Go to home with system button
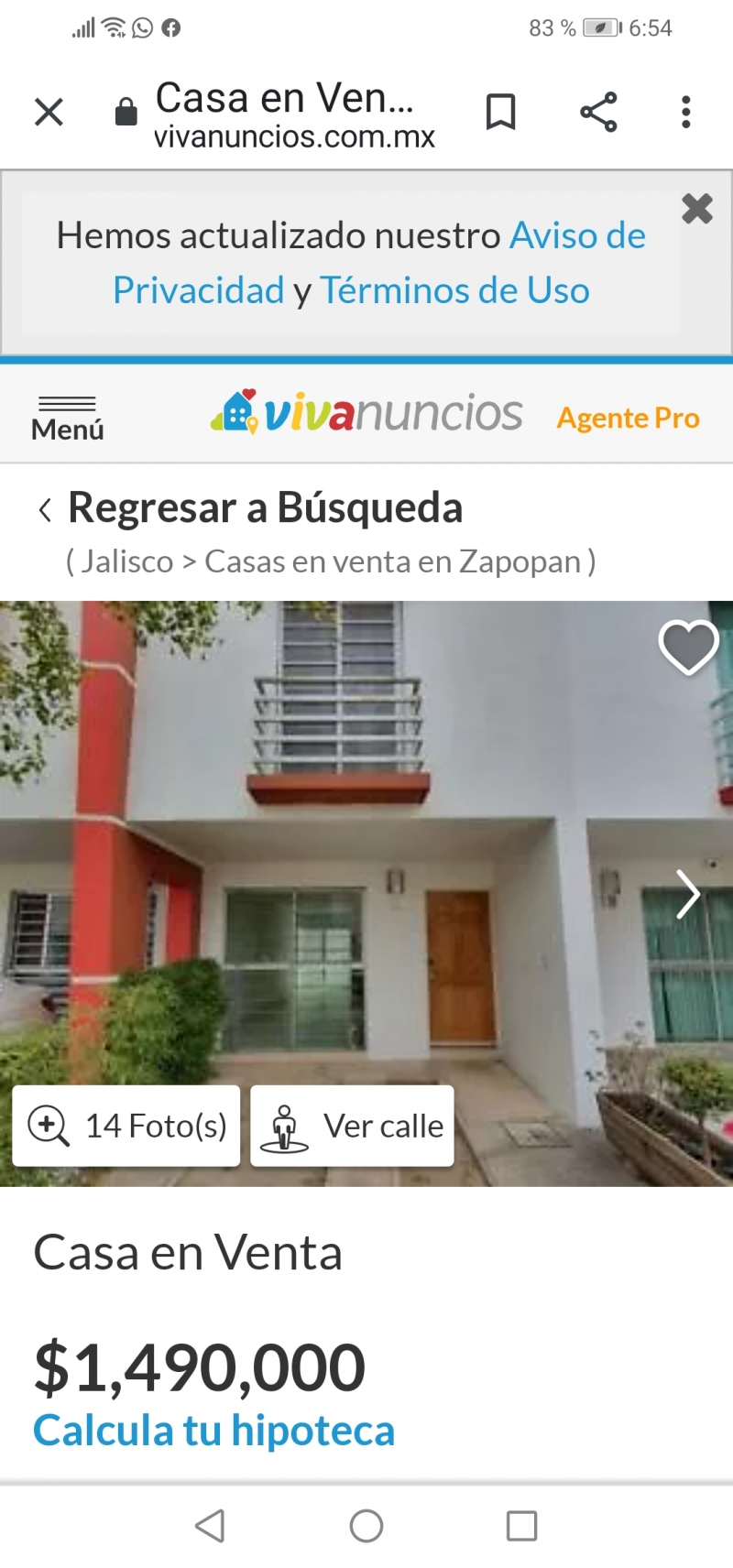 [366, 1526]
